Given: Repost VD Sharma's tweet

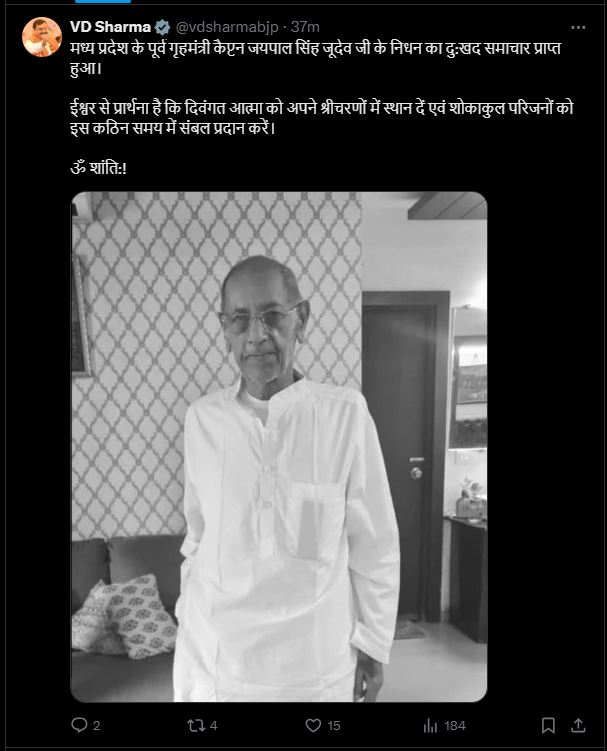Looking at the screenshot, I should (195, 725).
